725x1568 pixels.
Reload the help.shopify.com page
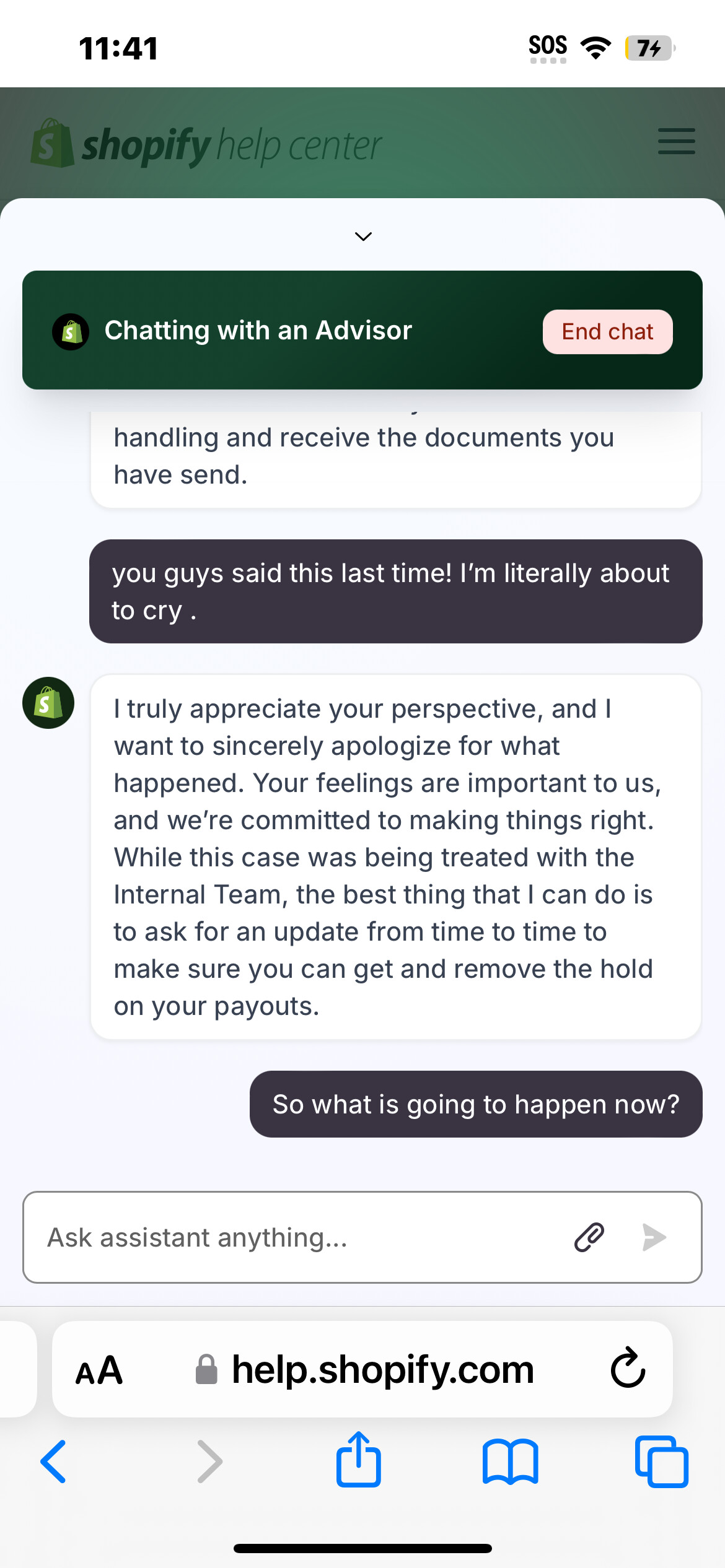(628, 1367)
